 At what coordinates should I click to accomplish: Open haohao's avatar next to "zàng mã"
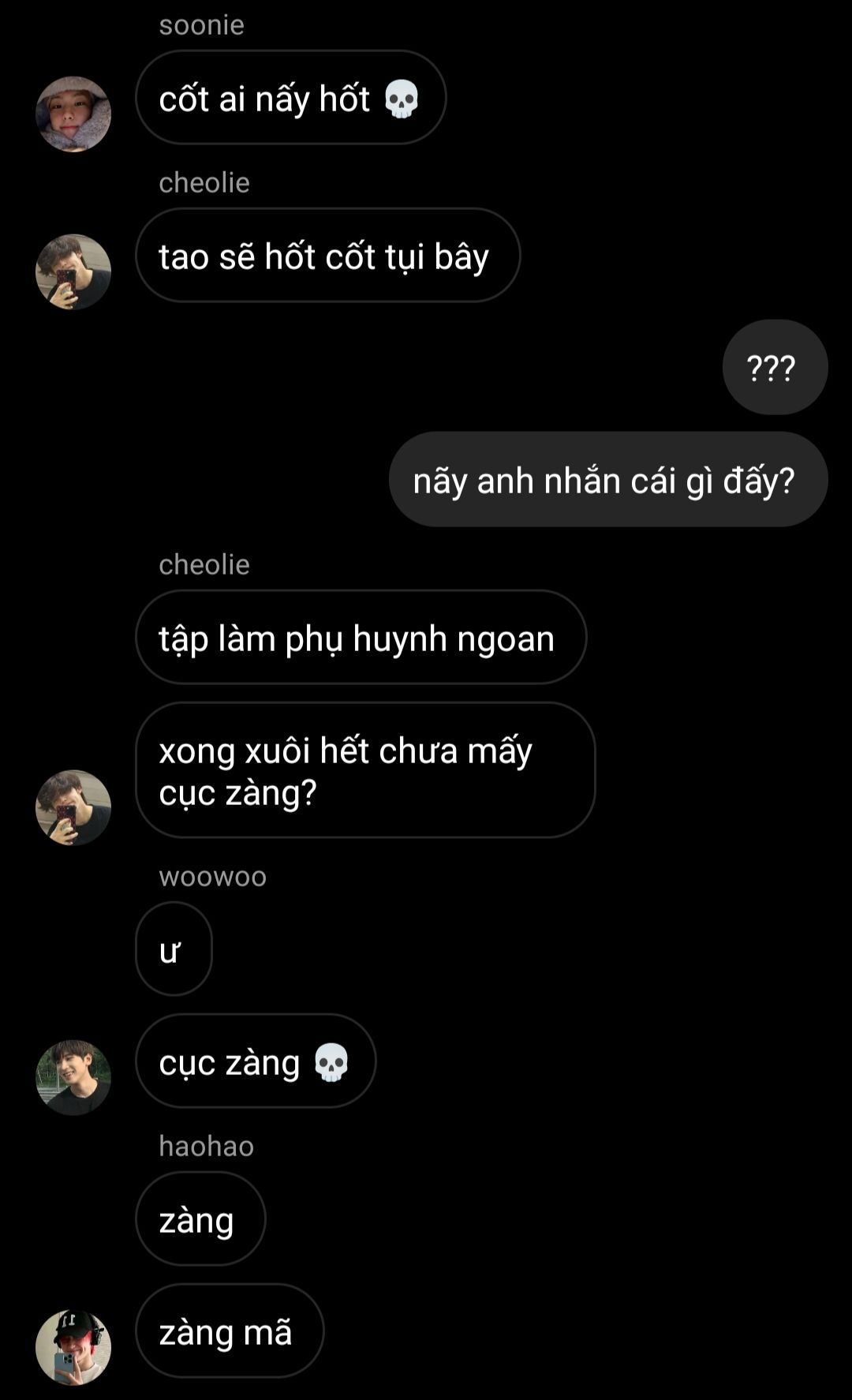(73, 1347)
